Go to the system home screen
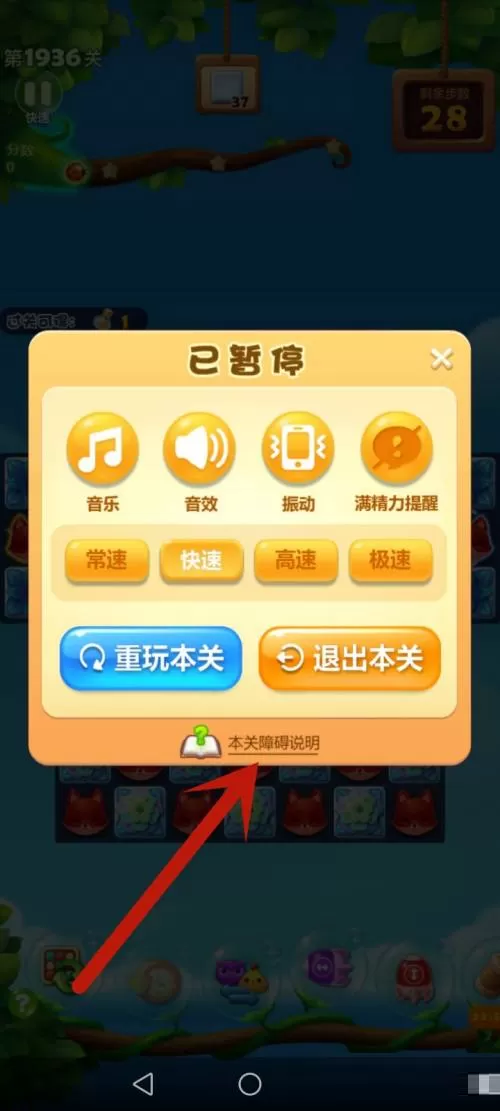This screenshot has width=500, height=1111. 250,1083
